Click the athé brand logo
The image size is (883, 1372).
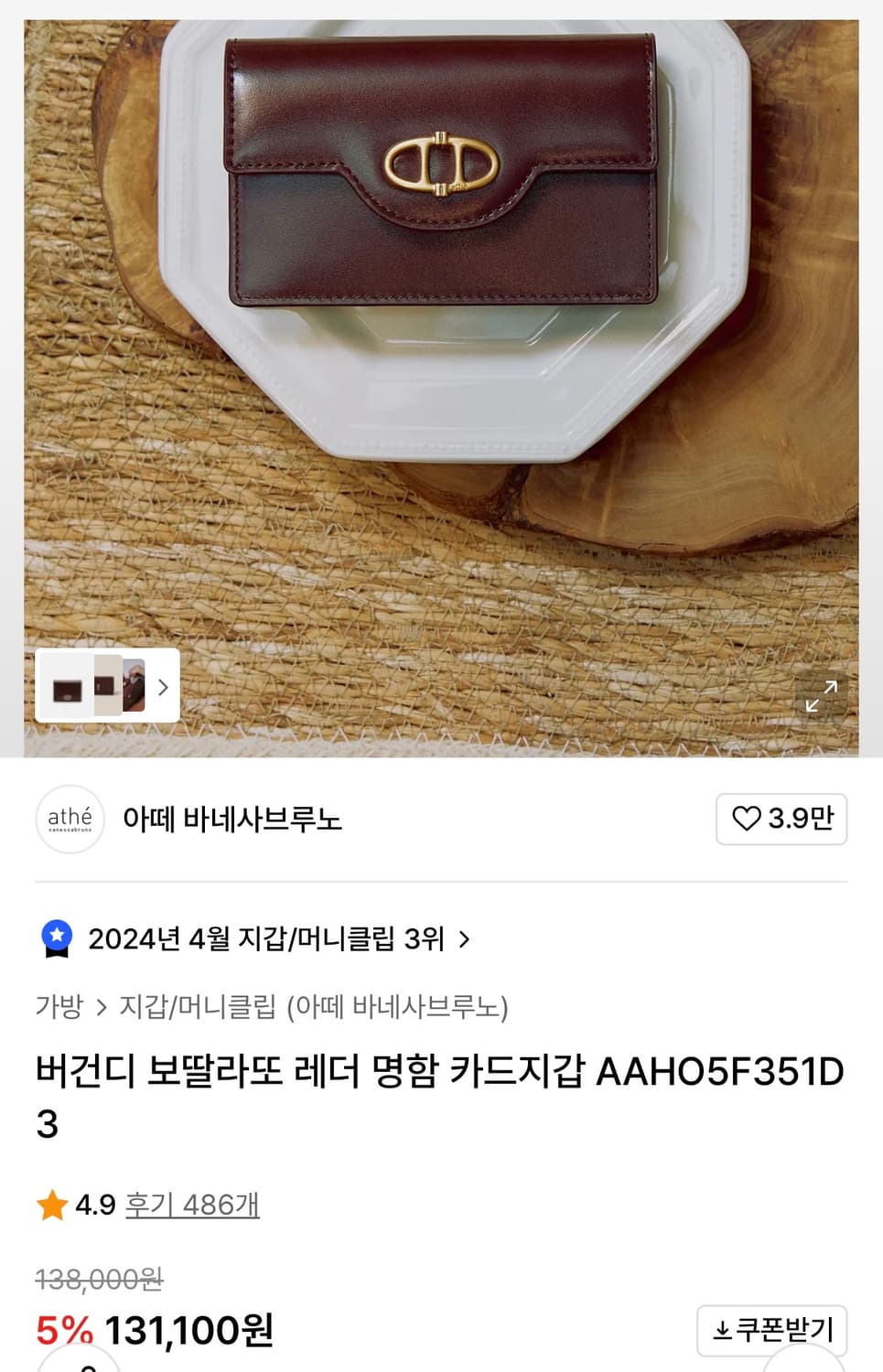pos(70,820)
